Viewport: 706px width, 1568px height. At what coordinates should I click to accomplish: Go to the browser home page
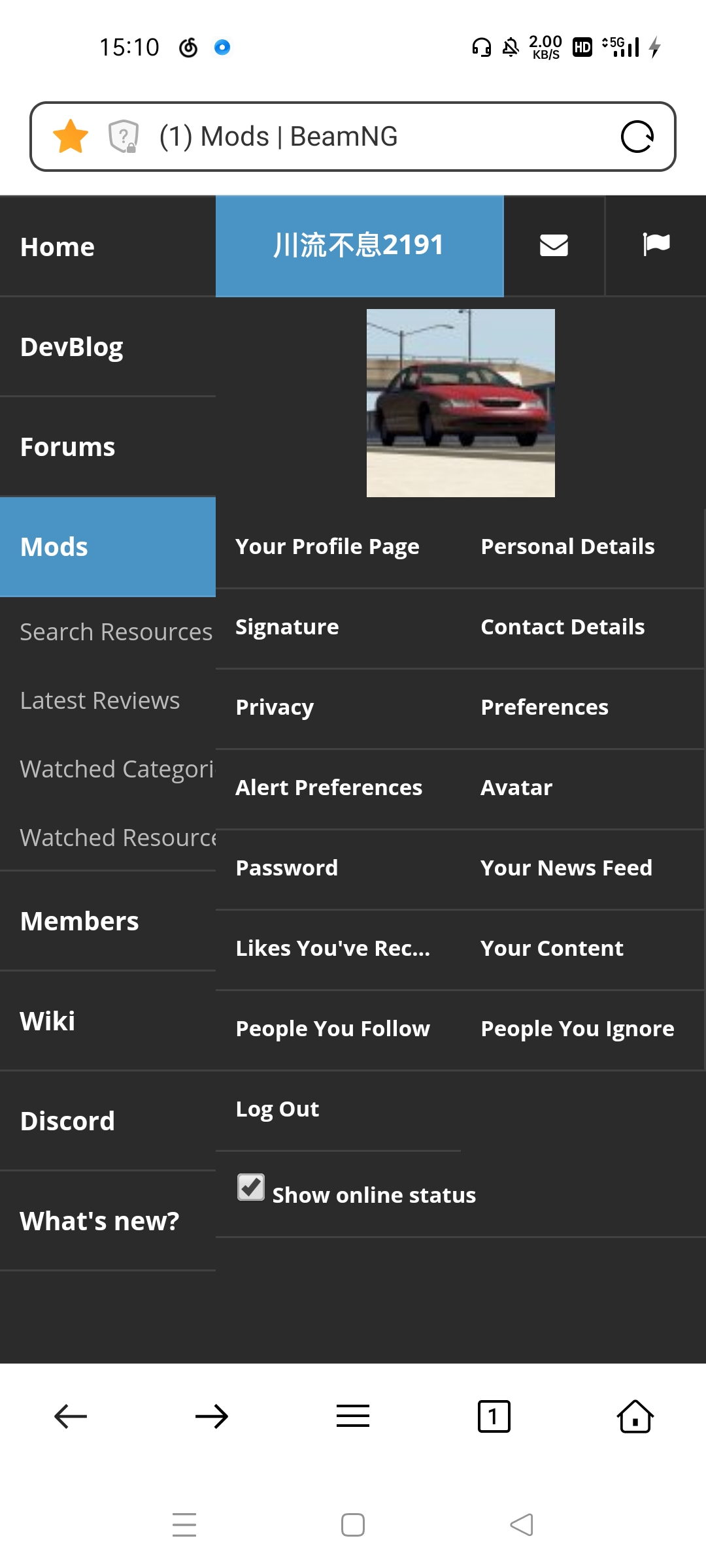pyautogui.click(x=635, y=1416)
